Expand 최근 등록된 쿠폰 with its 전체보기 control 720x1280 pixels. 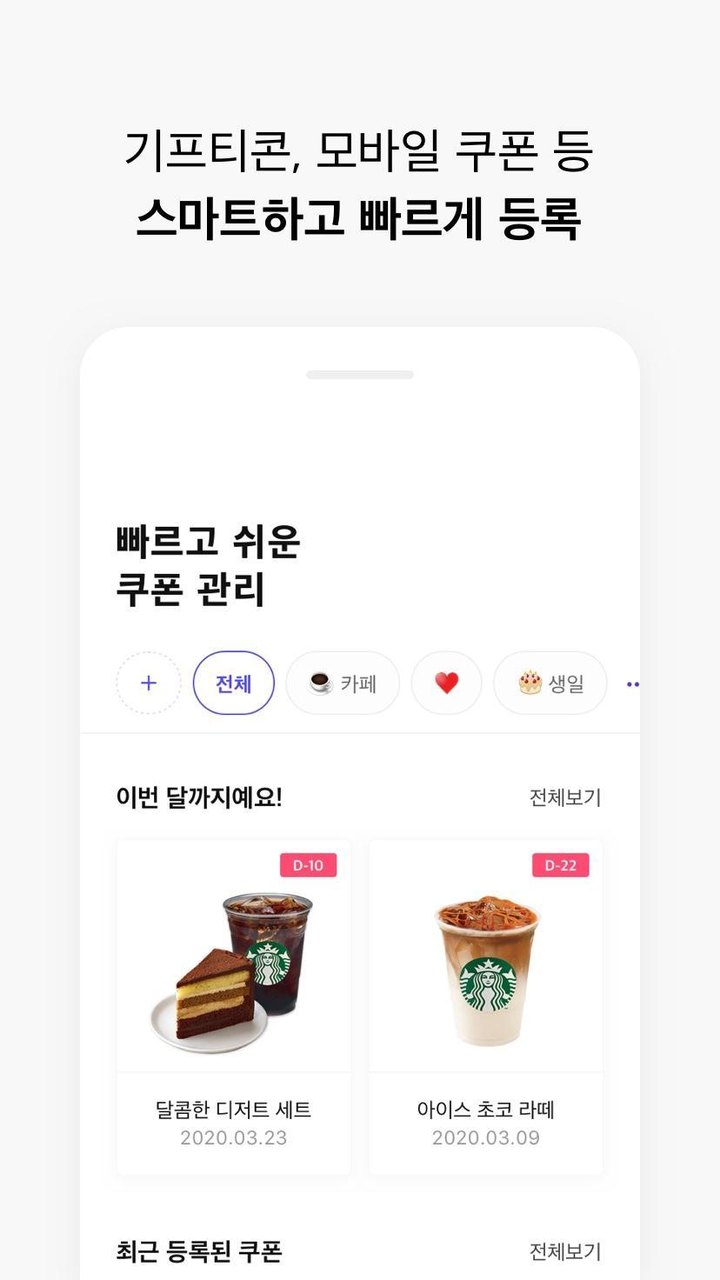click(567, 1248)
